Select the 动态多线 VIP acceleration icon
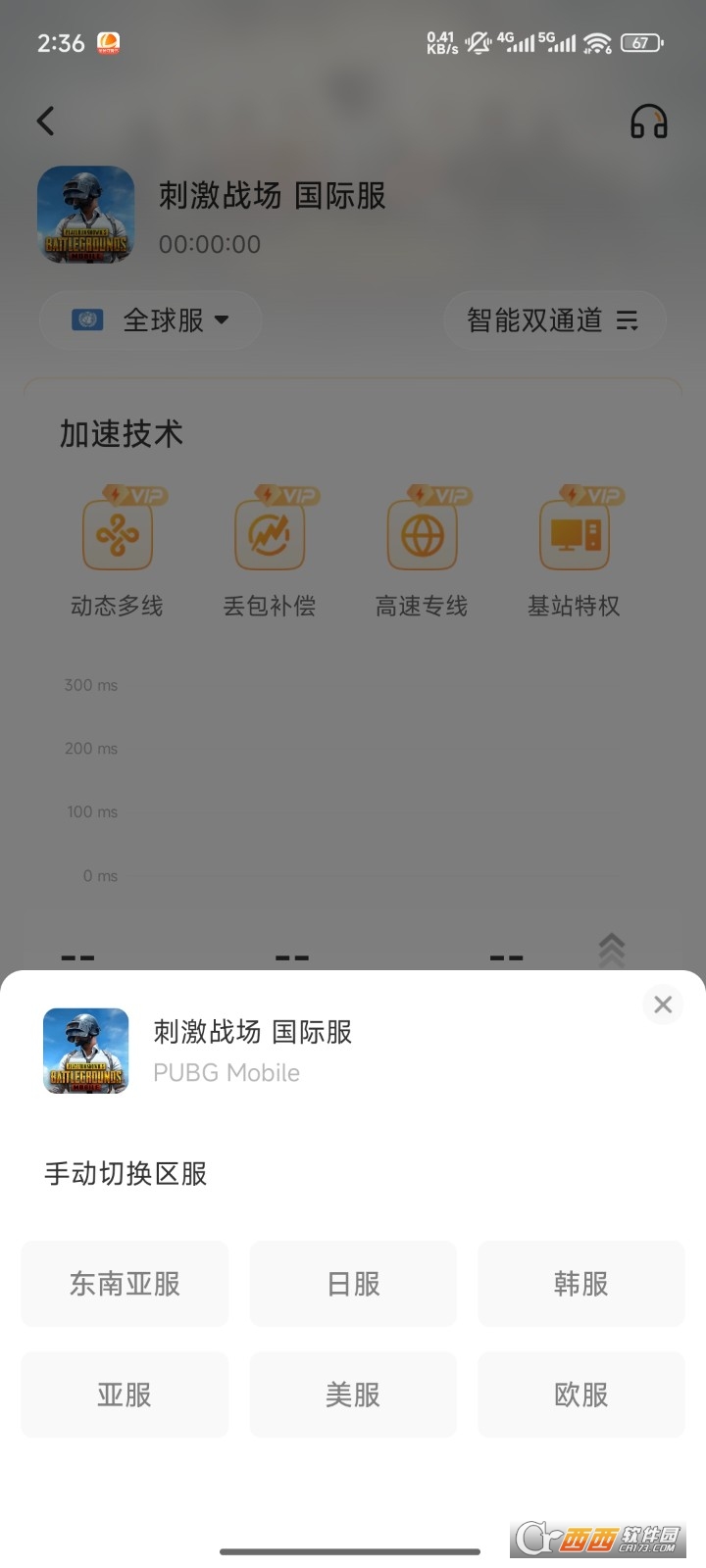 pos(120,529)
